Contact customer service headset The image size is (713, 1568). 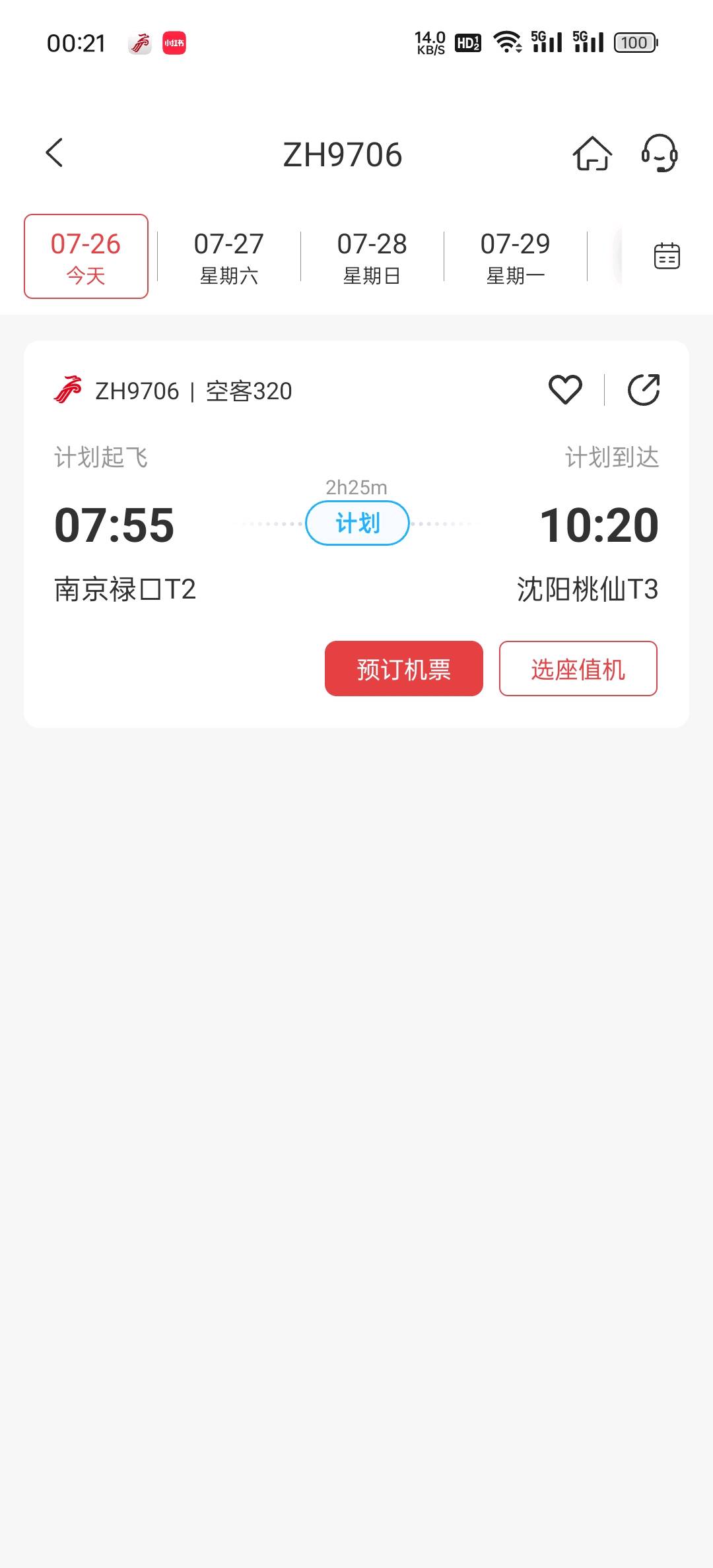click(660, 154)
